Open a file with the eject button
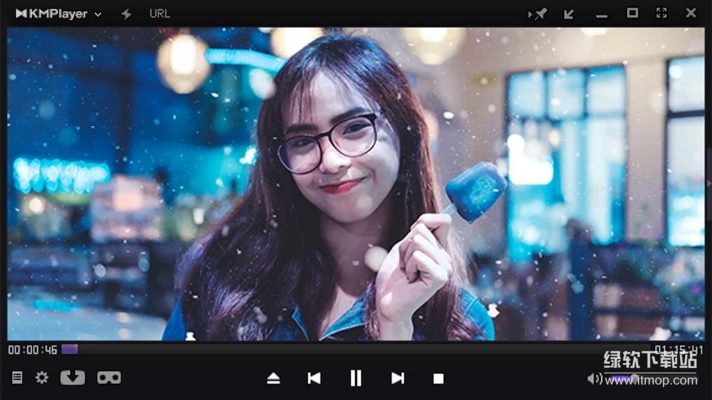This screenshot has height=400, width=712. tap(273, 378)
